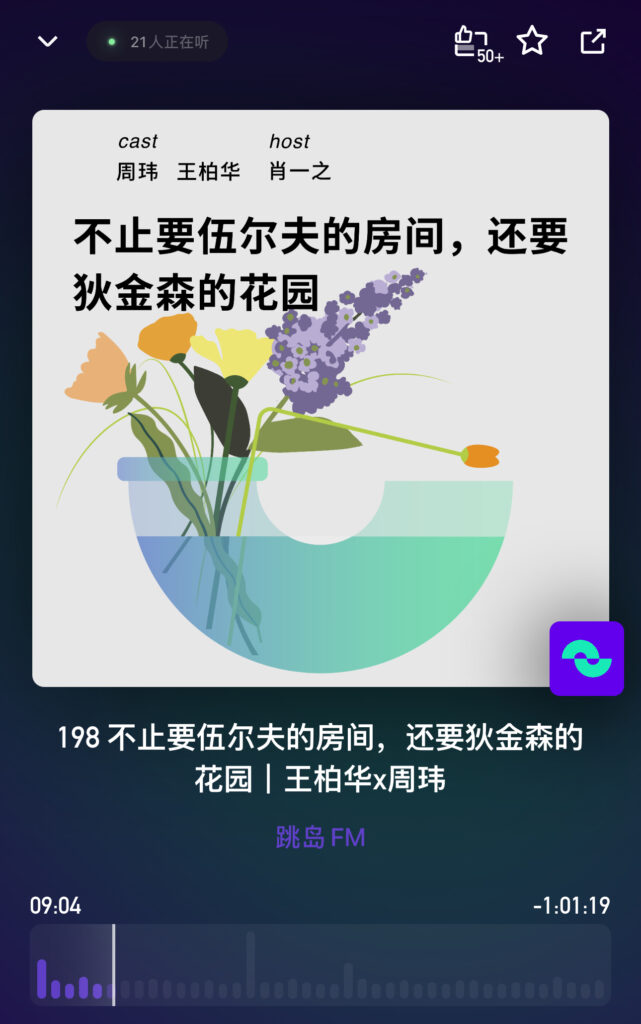Share this episode

point(593,41)
